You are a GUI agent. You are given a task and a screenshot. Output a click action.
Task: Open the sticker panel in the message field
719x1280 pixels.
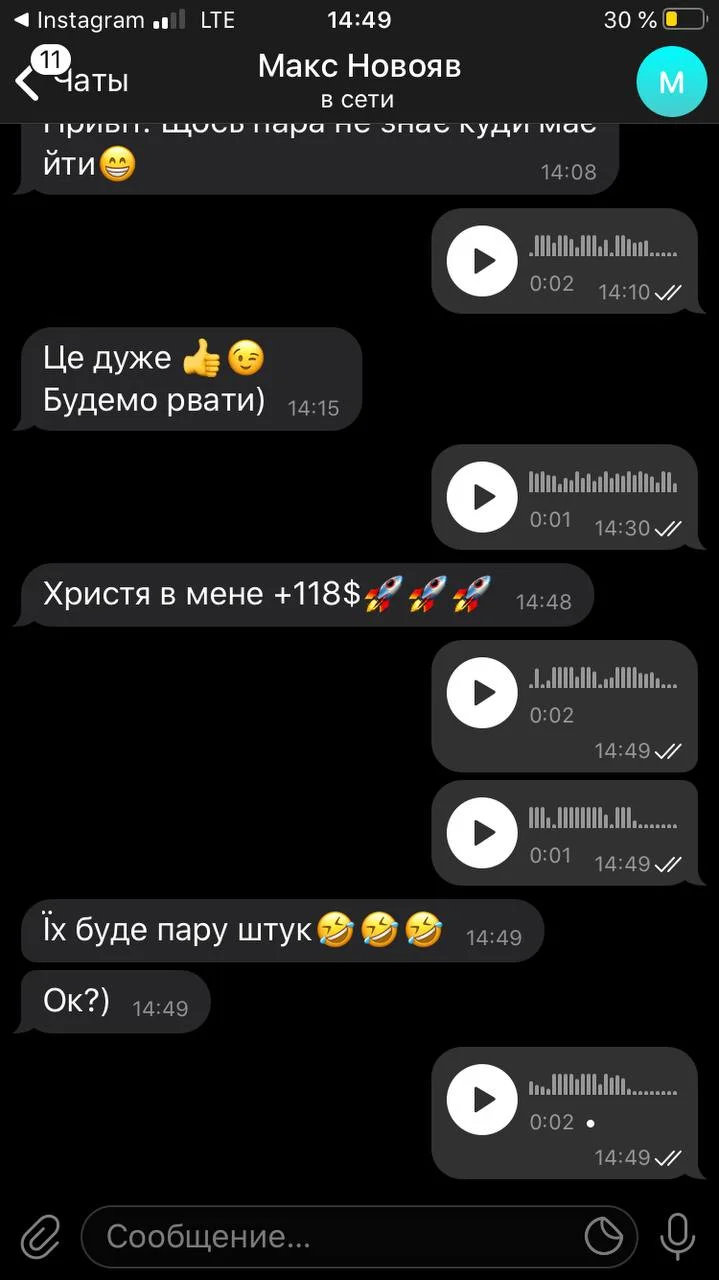[x=603, y=1237]
